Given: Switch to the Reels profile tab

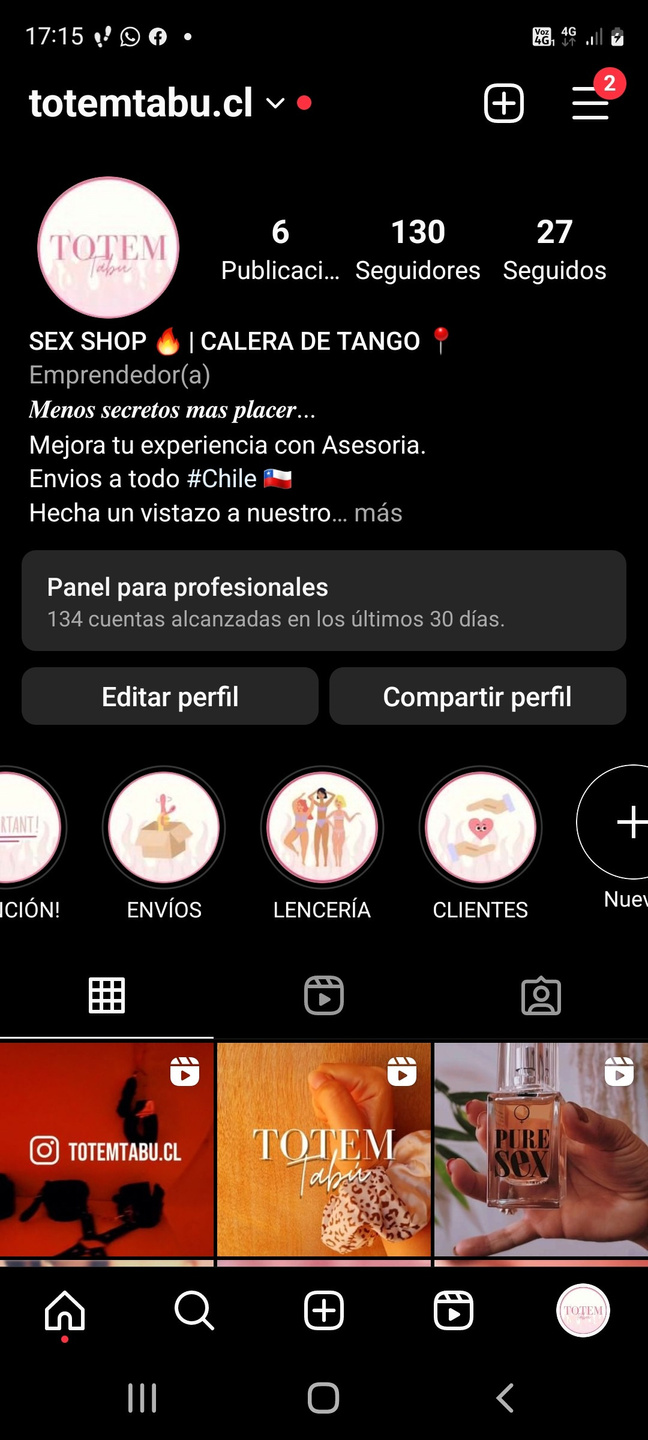Looking at the screenshot, I should tap(324, 996).
